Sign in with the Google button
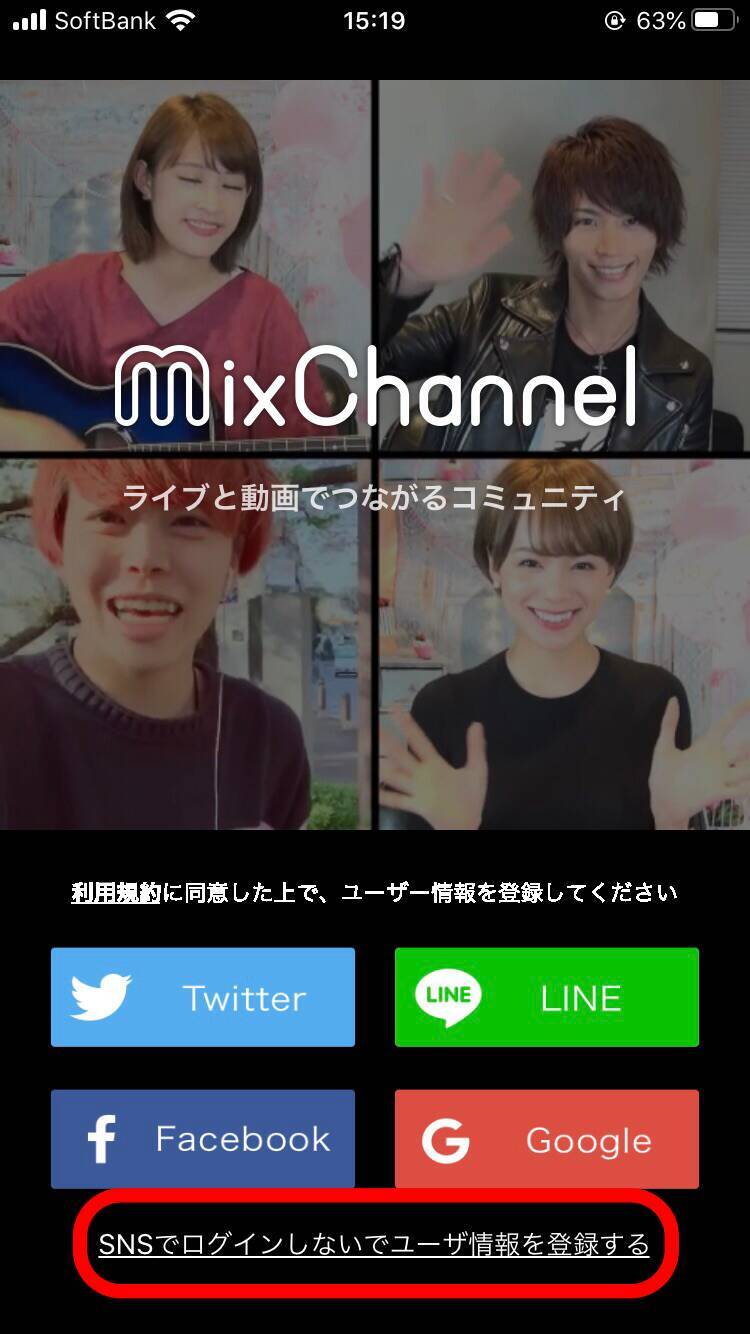Viewport: 750px width, 1334px height. tap(546, 1139)
